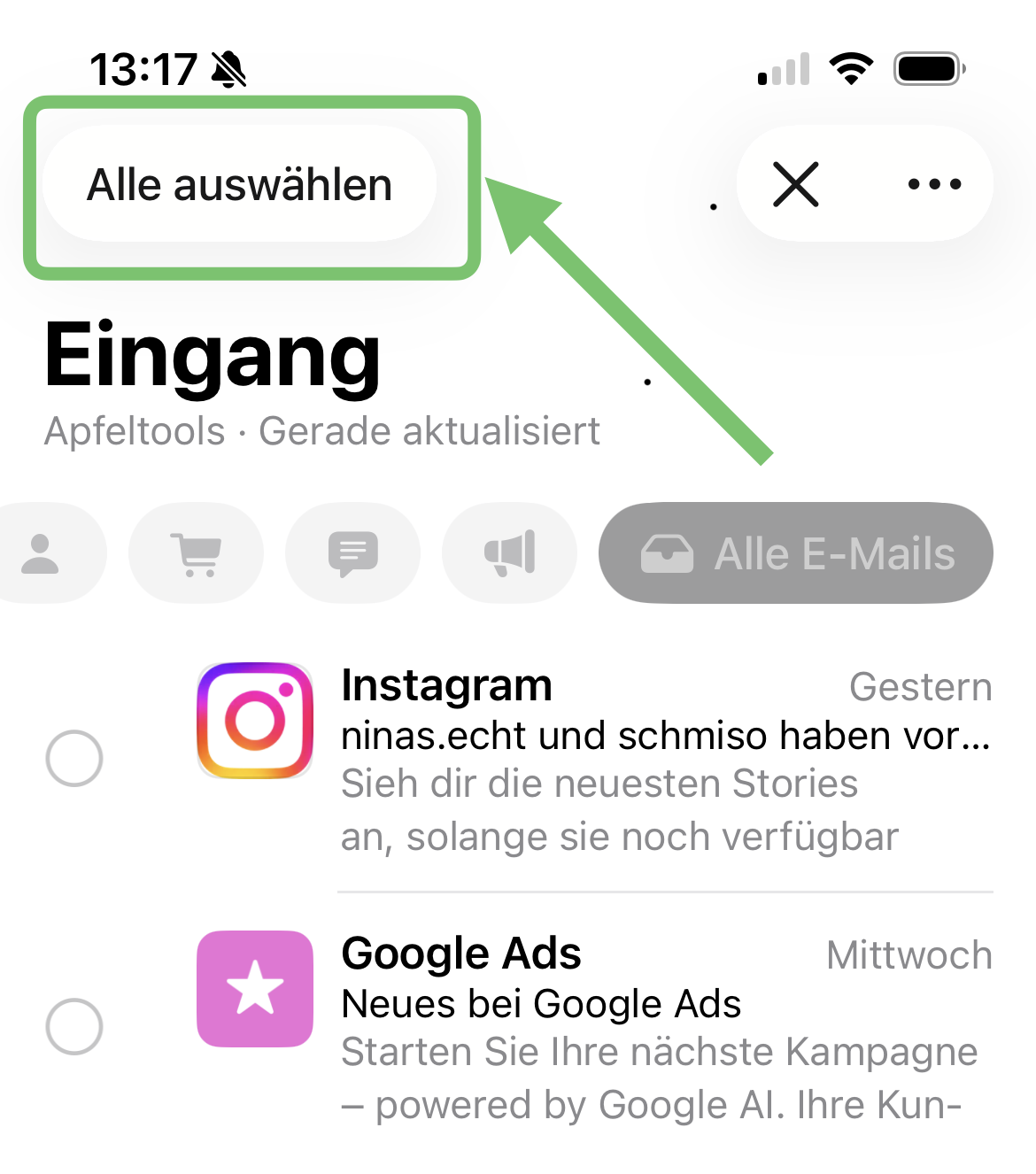The height and width of the screenshot is (1174, 1036).
Task: Select the Alle E-Mails filter
Action: (796, 554)
